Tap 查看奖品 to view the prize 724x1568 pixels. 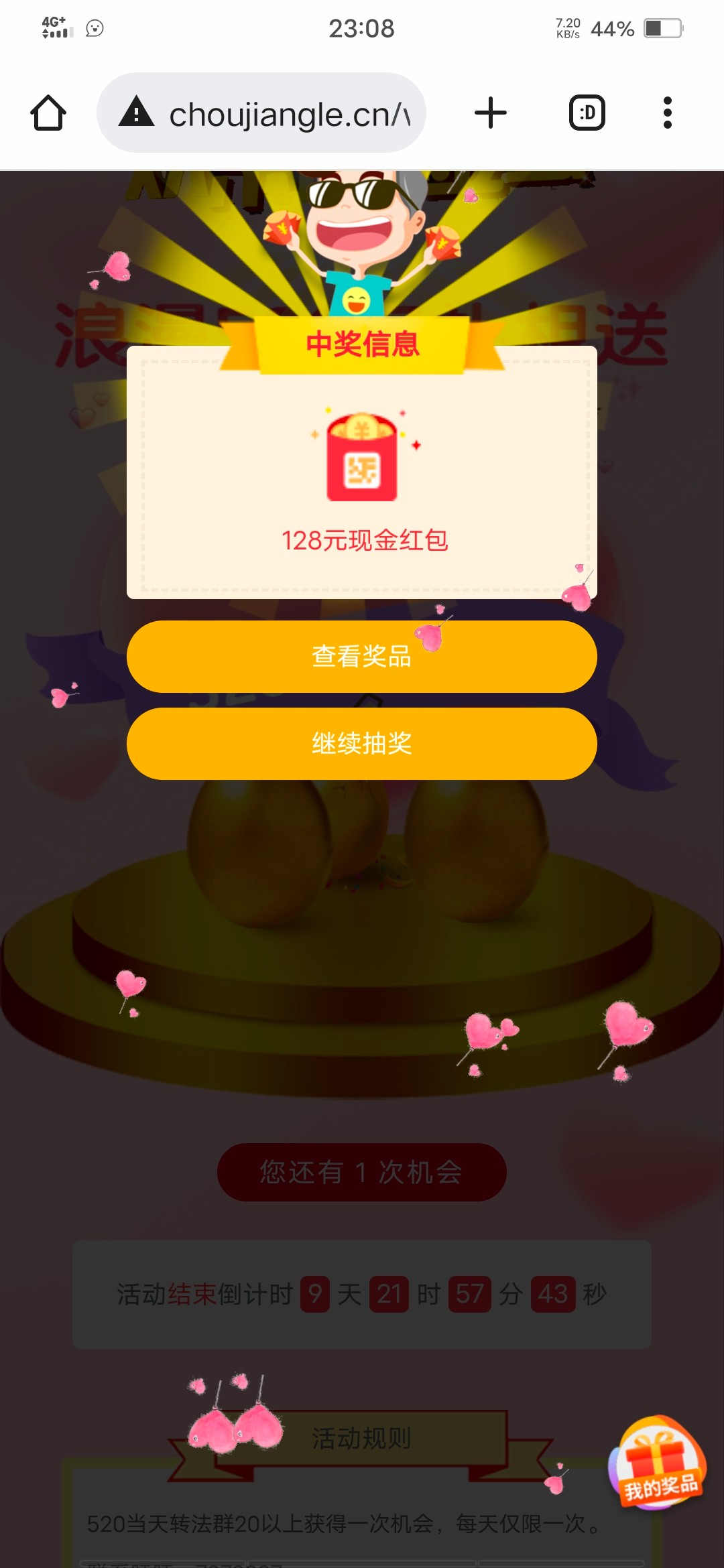(361, 657)
